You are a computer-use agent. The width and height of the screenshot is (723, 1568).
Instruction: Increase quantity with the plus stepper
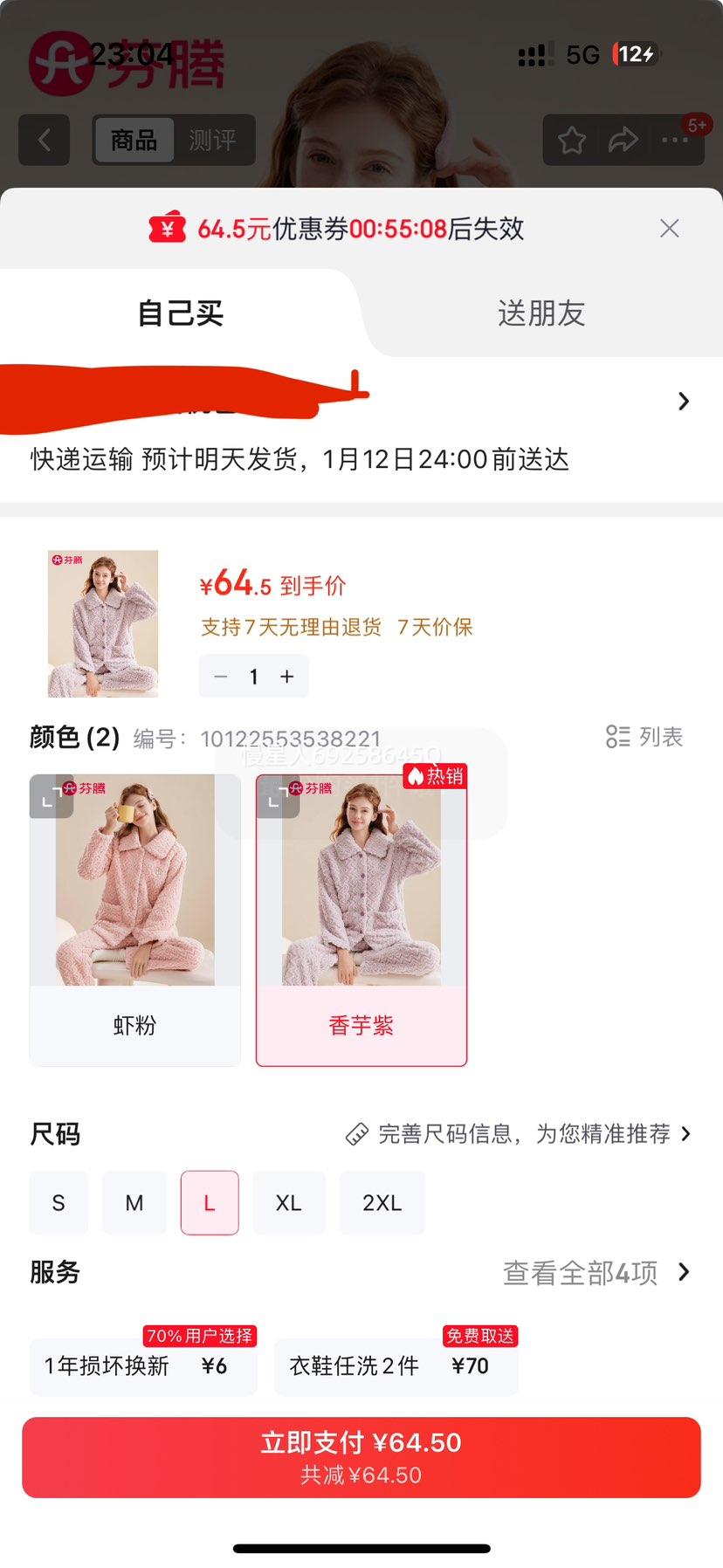pos(286,677)
